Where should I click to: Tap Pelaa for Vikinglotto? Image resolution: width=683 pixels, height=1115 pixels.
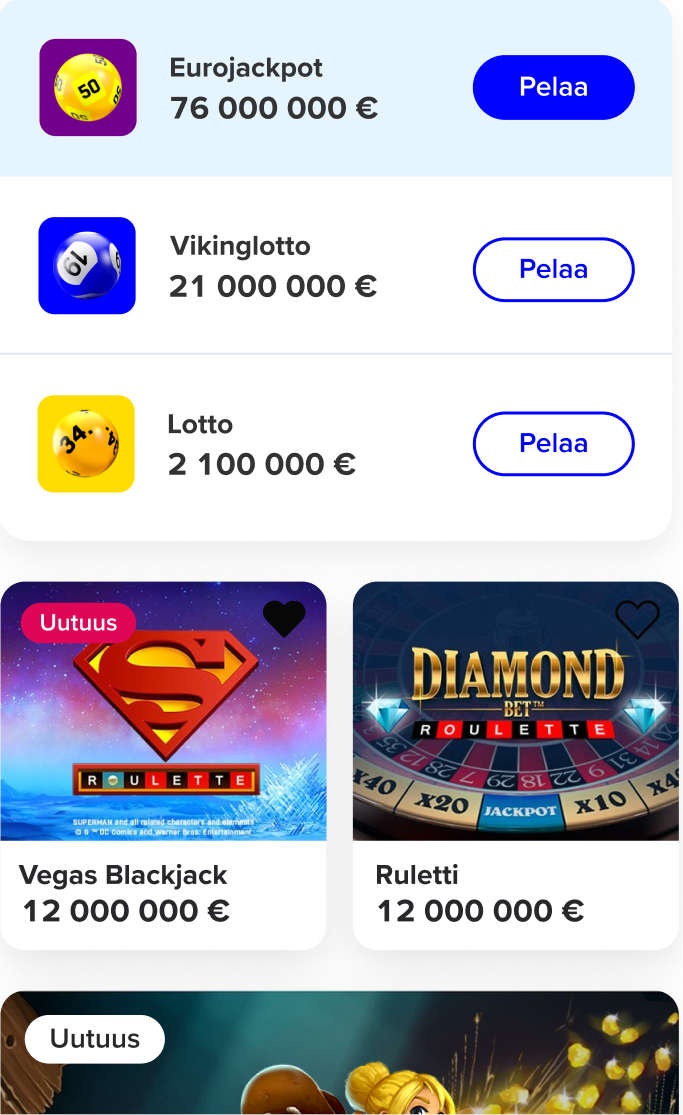(x=553, y=269)
